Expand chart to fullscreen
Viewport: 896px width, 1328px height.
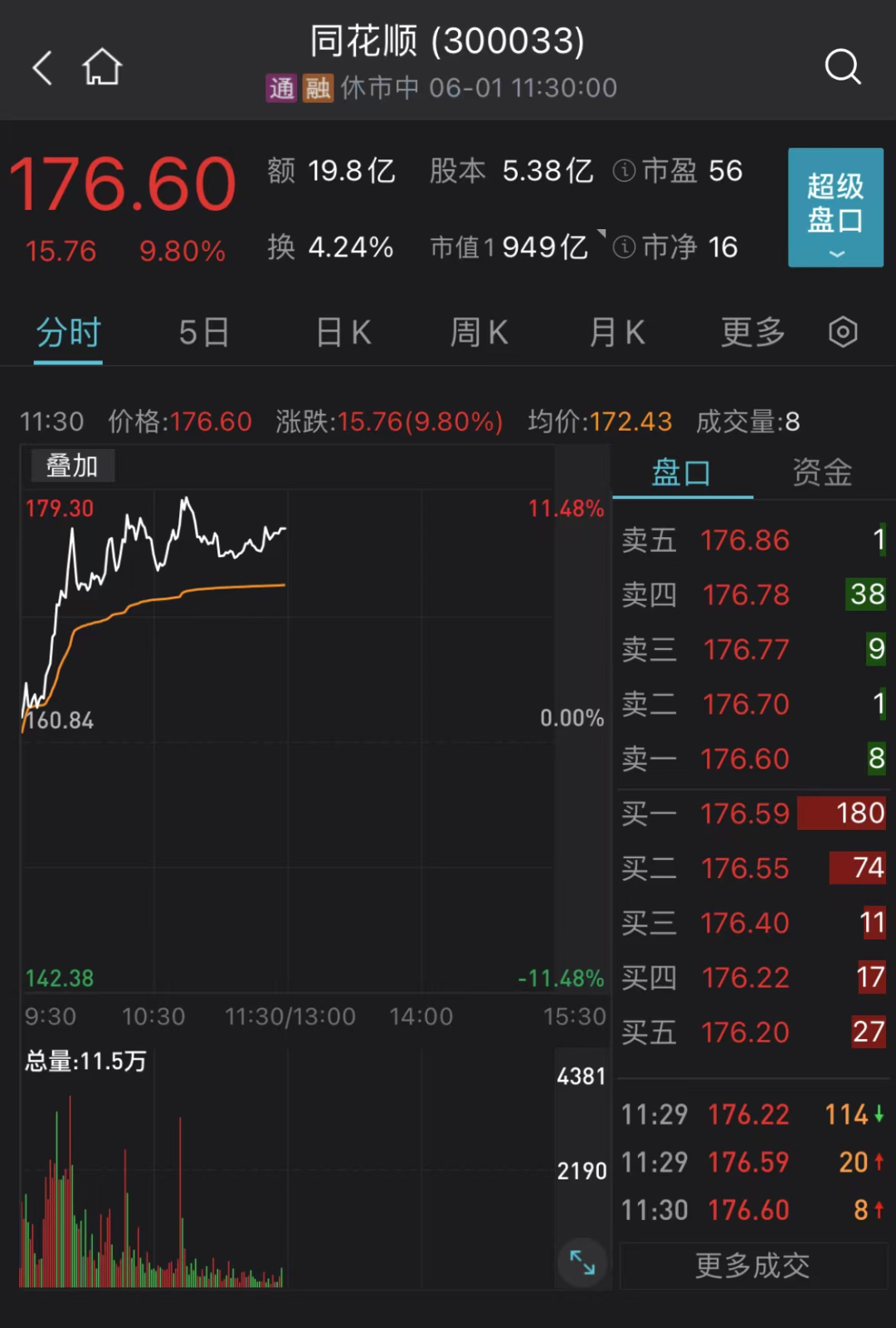(582, 1262)
